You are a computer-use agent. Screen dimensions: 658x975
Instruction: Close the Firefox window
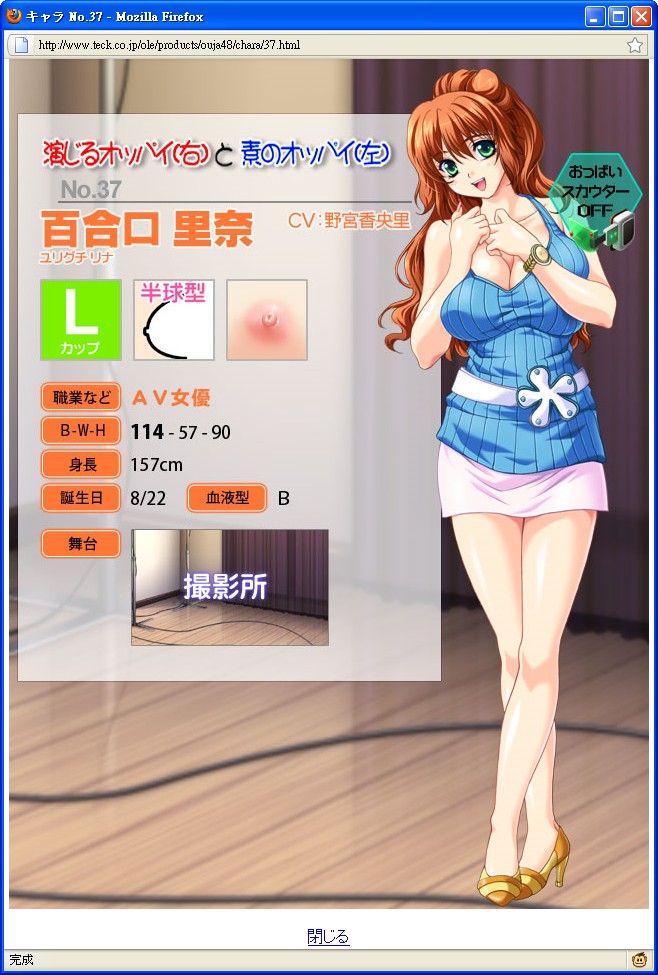[x=640, y=16]
